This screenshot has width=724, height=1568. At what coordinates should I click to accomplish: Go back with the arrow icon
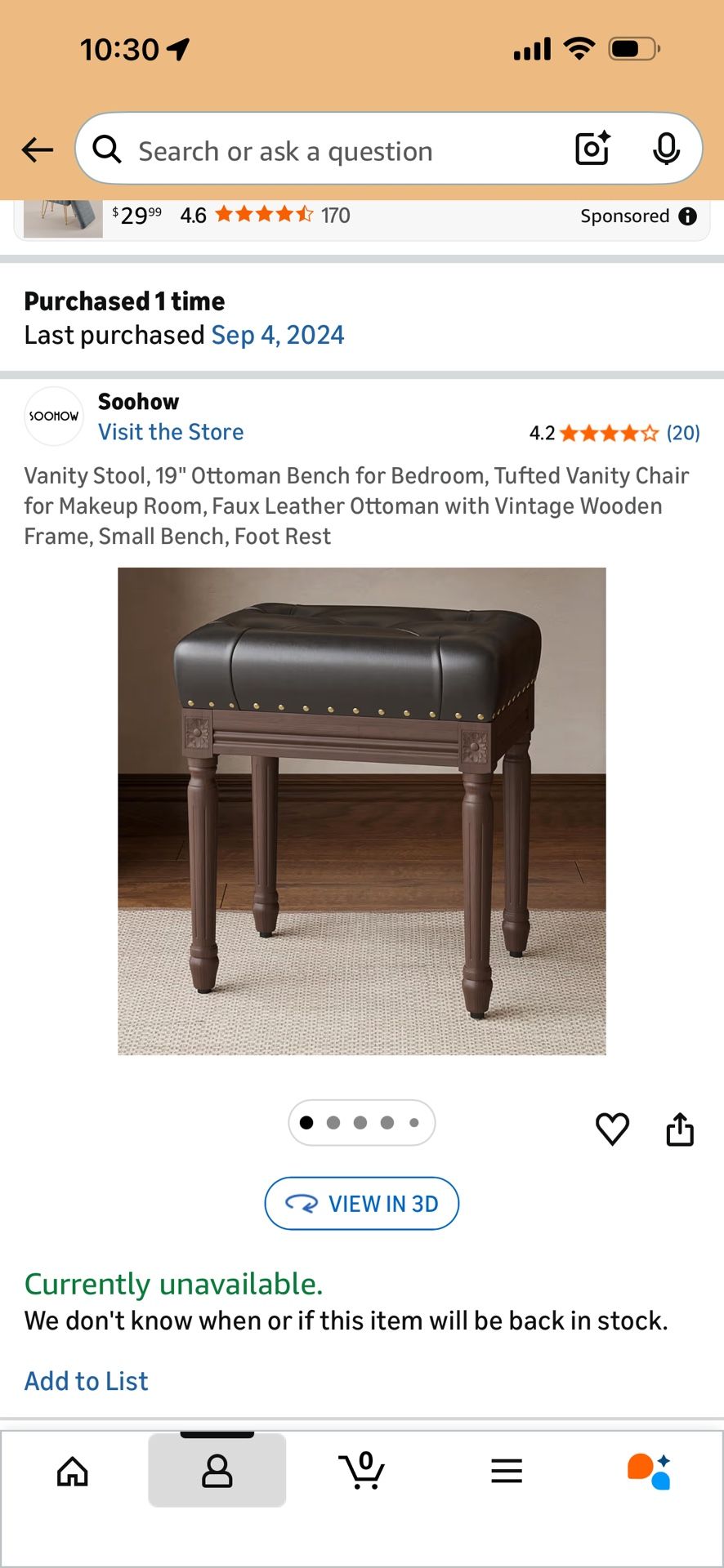(x=38, y=149)
